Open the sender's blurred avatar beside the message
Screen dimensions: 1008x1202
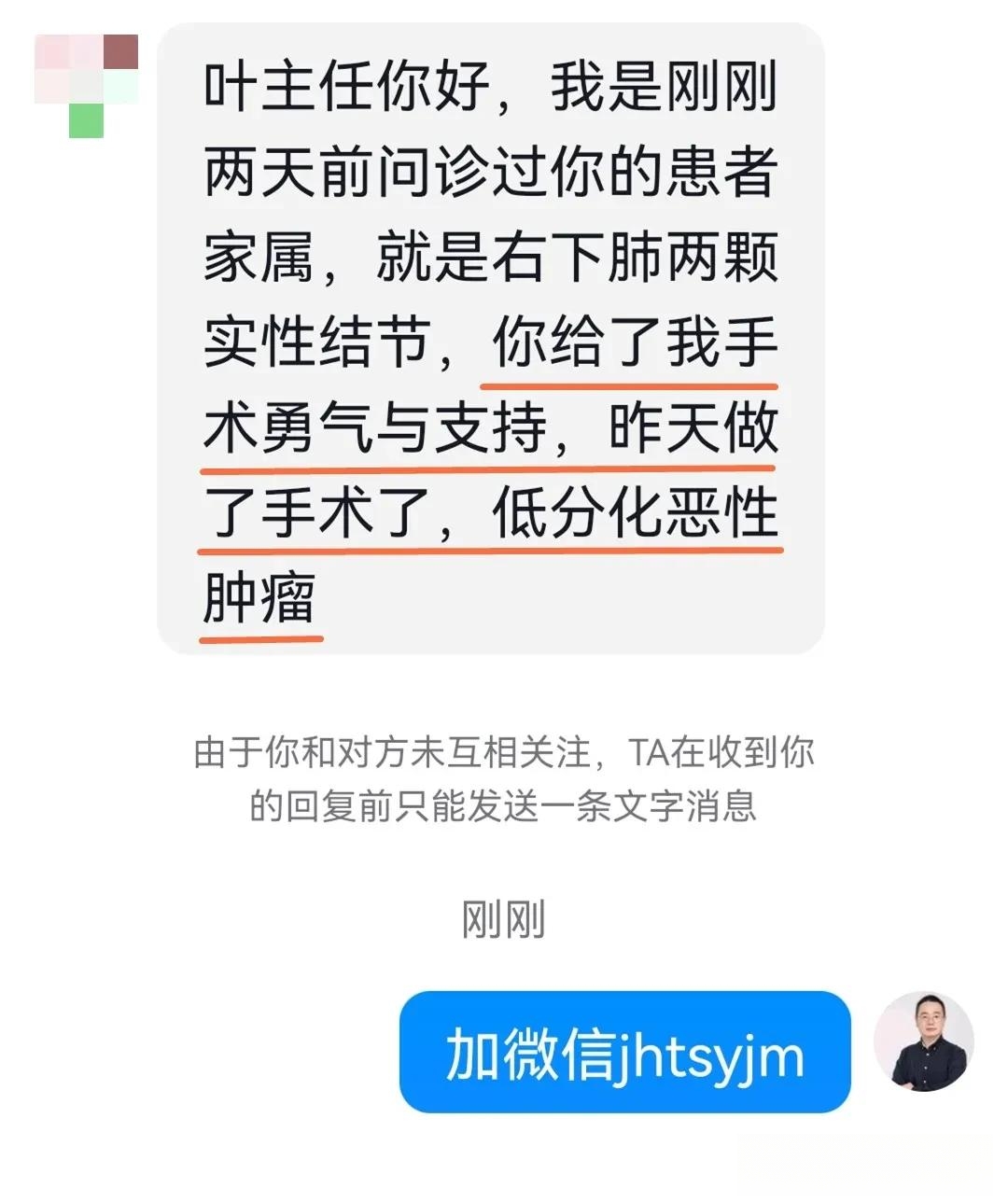point(86,85)
